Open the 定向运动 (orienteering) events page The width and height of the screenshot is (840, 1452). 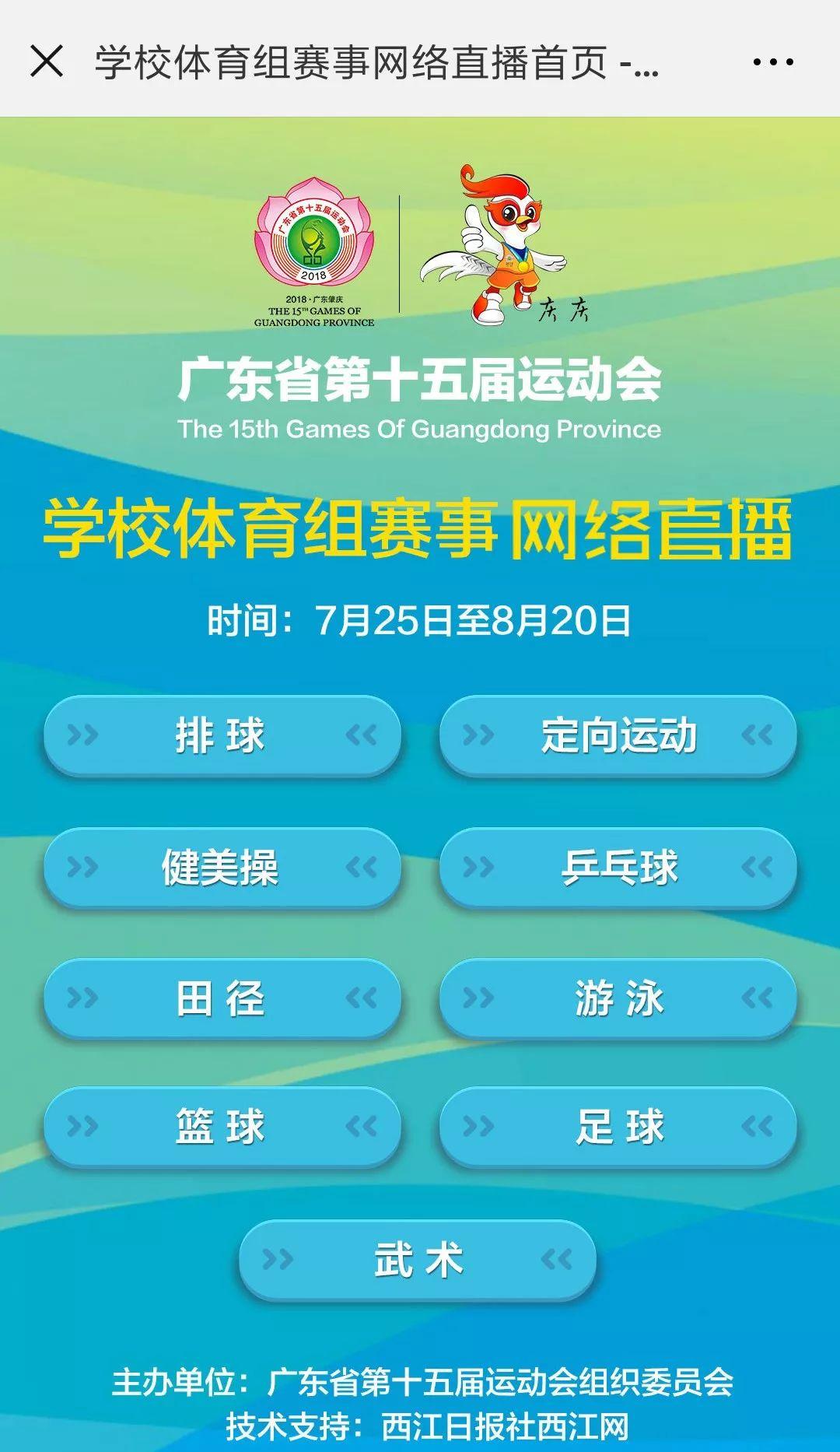pyautogui.click(x=618, y=736)
